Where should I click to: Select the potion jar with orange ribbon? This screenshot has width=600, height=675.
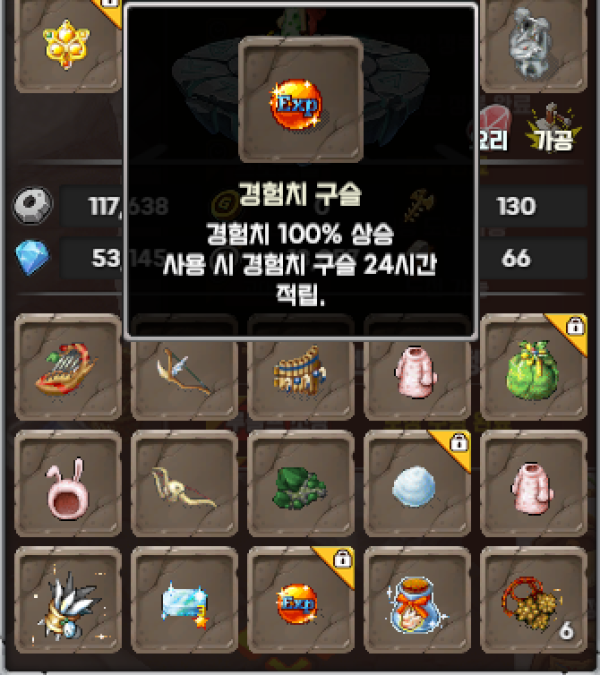click(416, 601)
